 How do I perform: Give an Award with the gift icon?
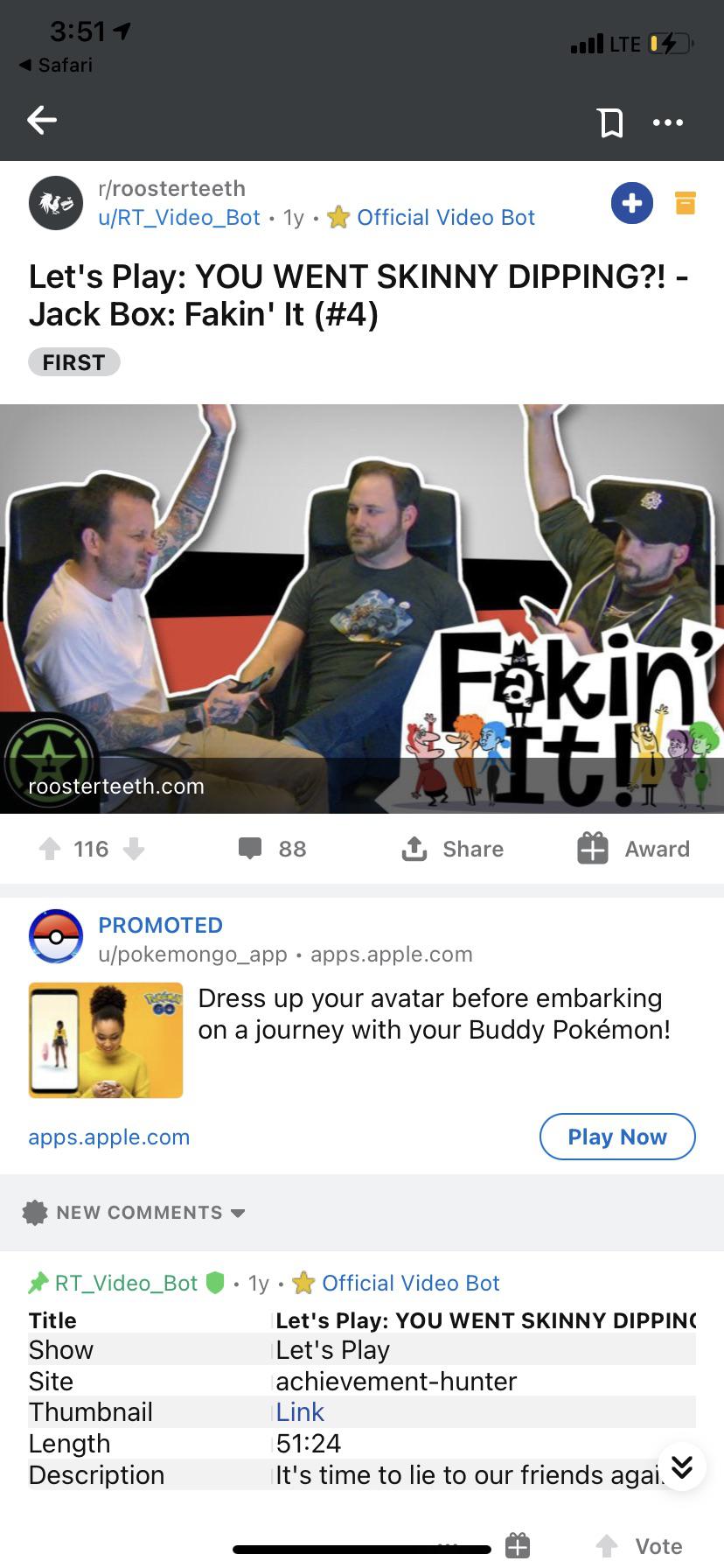click(592, 848)
